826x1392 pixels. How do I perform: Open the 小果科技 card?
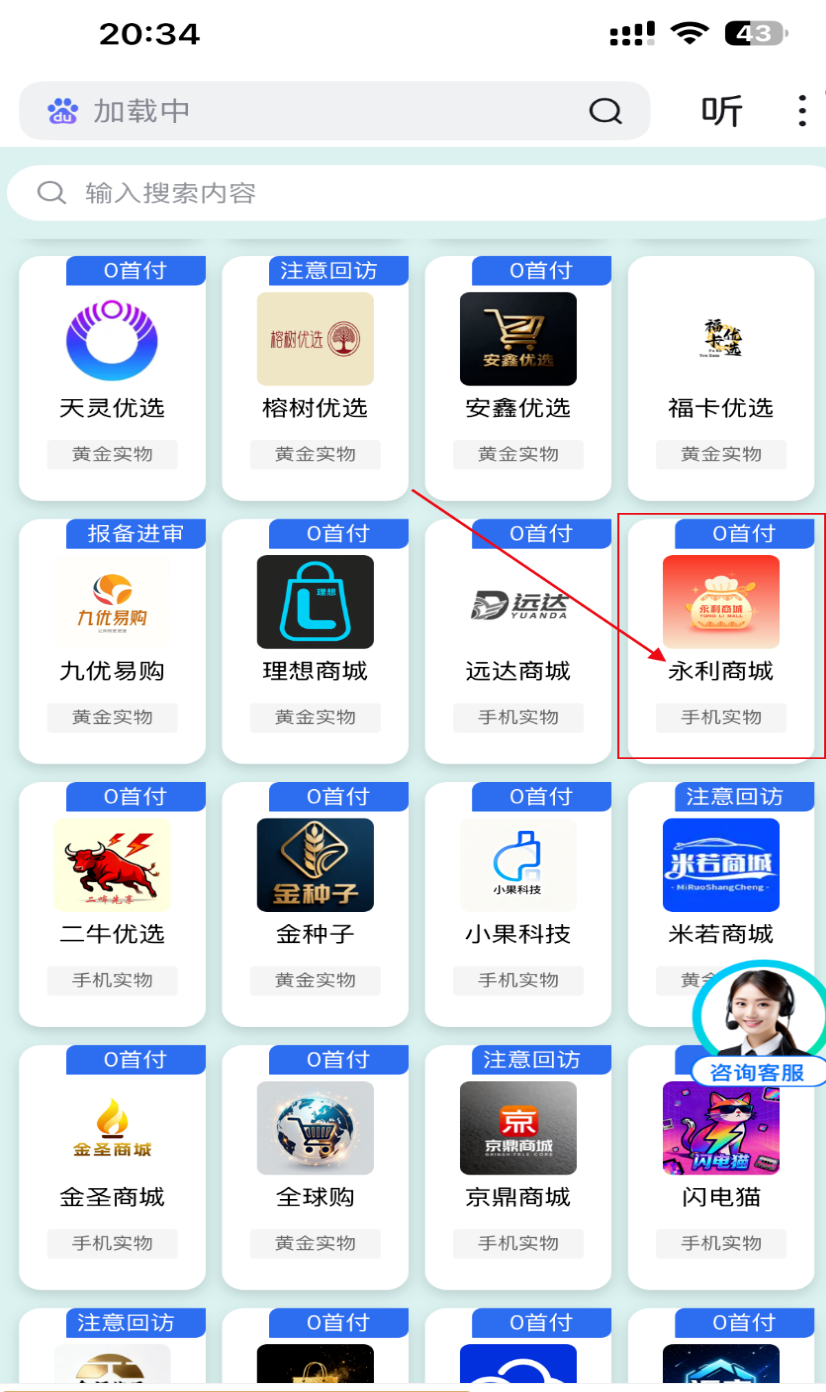[518, 901]
